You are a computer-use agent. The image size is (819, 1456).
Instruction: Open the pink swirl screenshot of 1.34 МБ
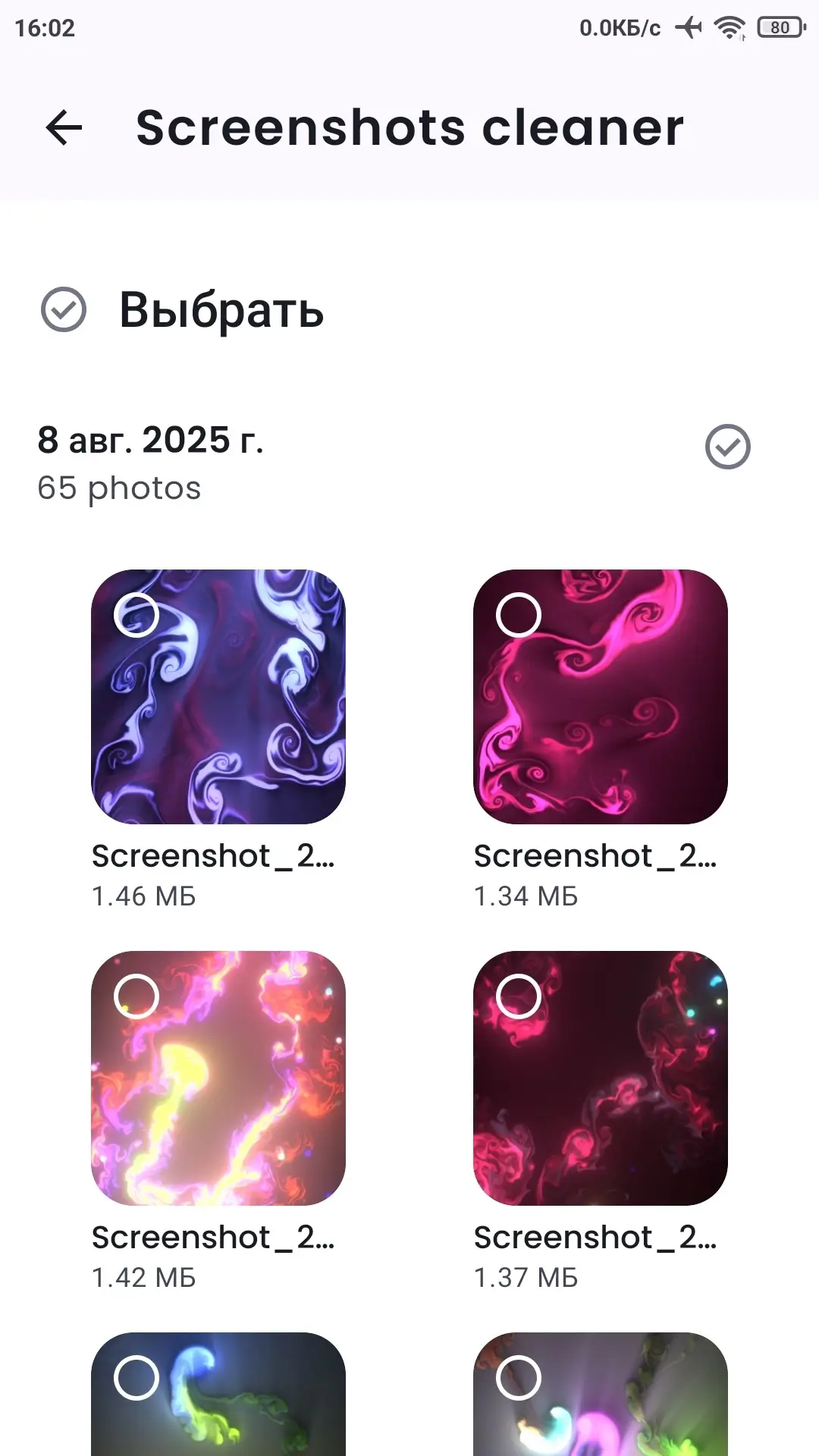[x=601, y=697]
